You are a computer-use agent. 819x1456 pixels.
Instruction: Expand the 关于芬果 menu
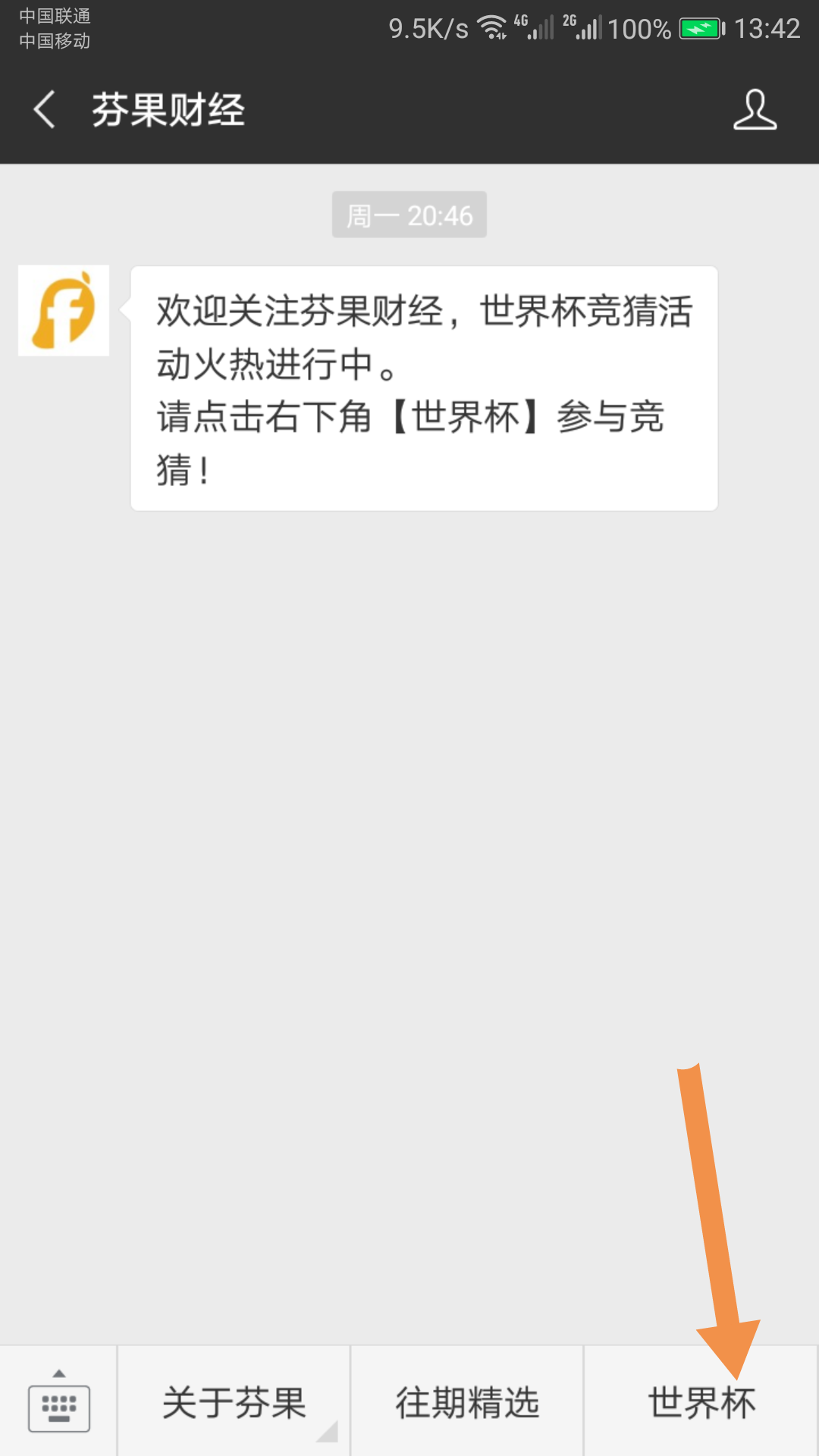[234, 1402]
